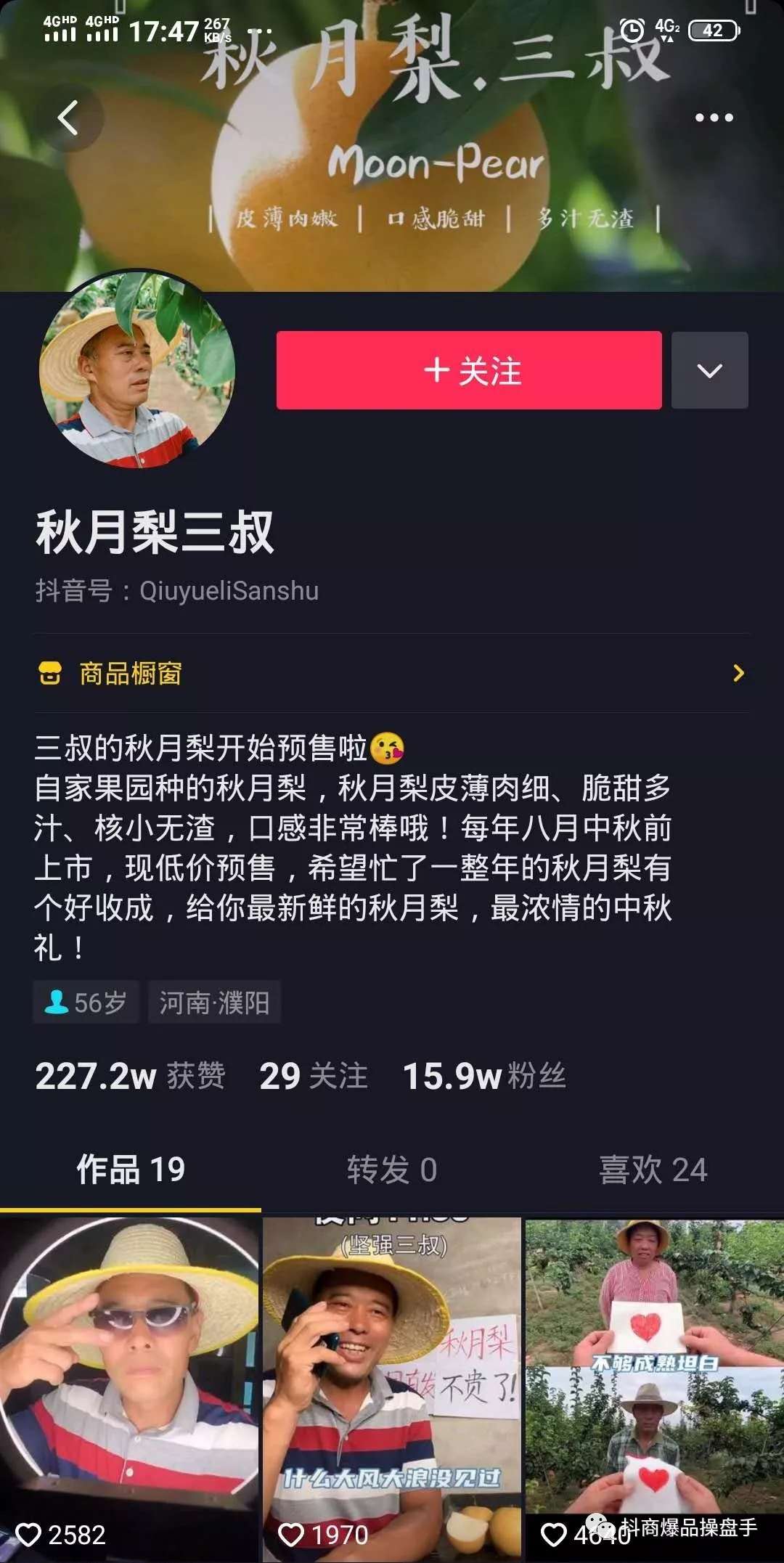Screen dimensions: 784x1563
Task: Expand the dropdown arrow beside 关注
Action: [709, 370]
